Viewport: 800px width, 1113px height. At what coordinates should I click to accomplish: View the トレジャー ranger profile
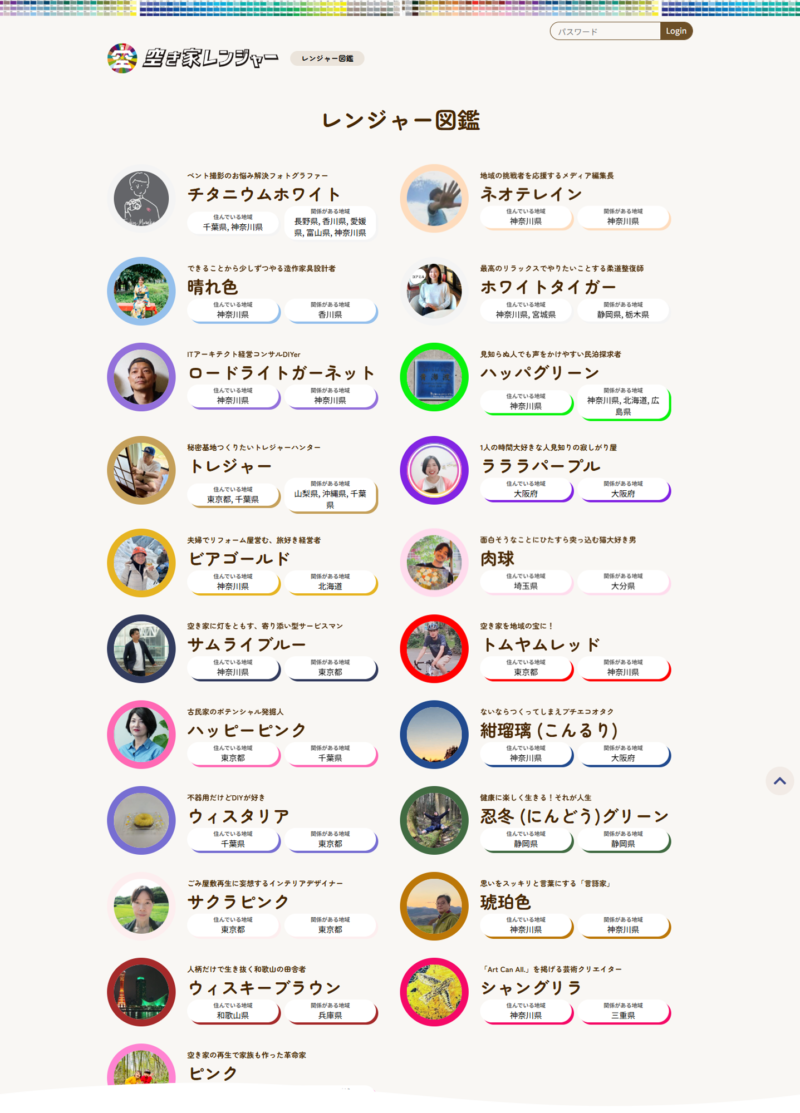(x=230, y=466)
